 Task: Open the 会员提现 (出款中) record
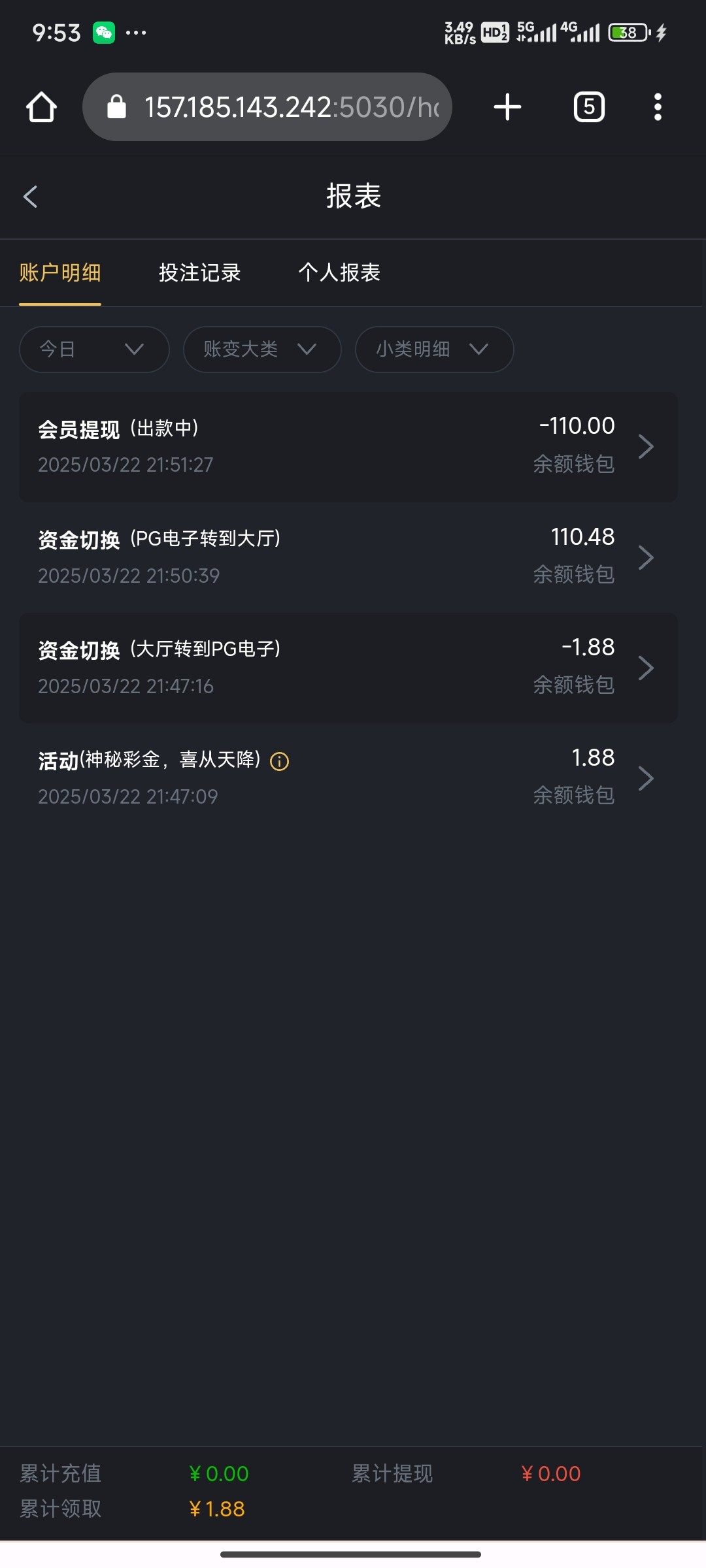(x=348, y=447)
